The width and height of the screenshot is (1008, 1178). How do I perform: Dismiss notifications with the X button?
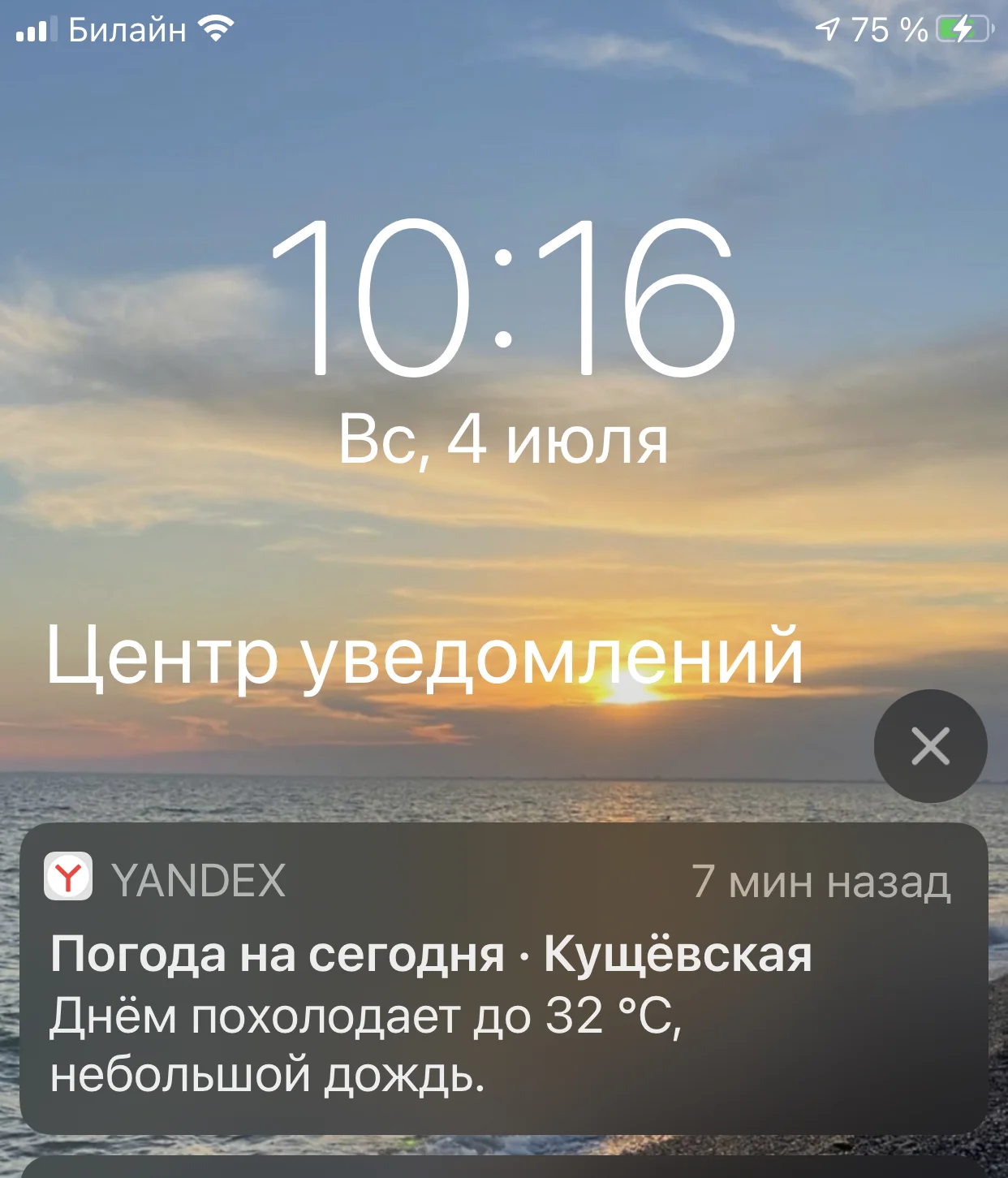click(x=930, y=746)
